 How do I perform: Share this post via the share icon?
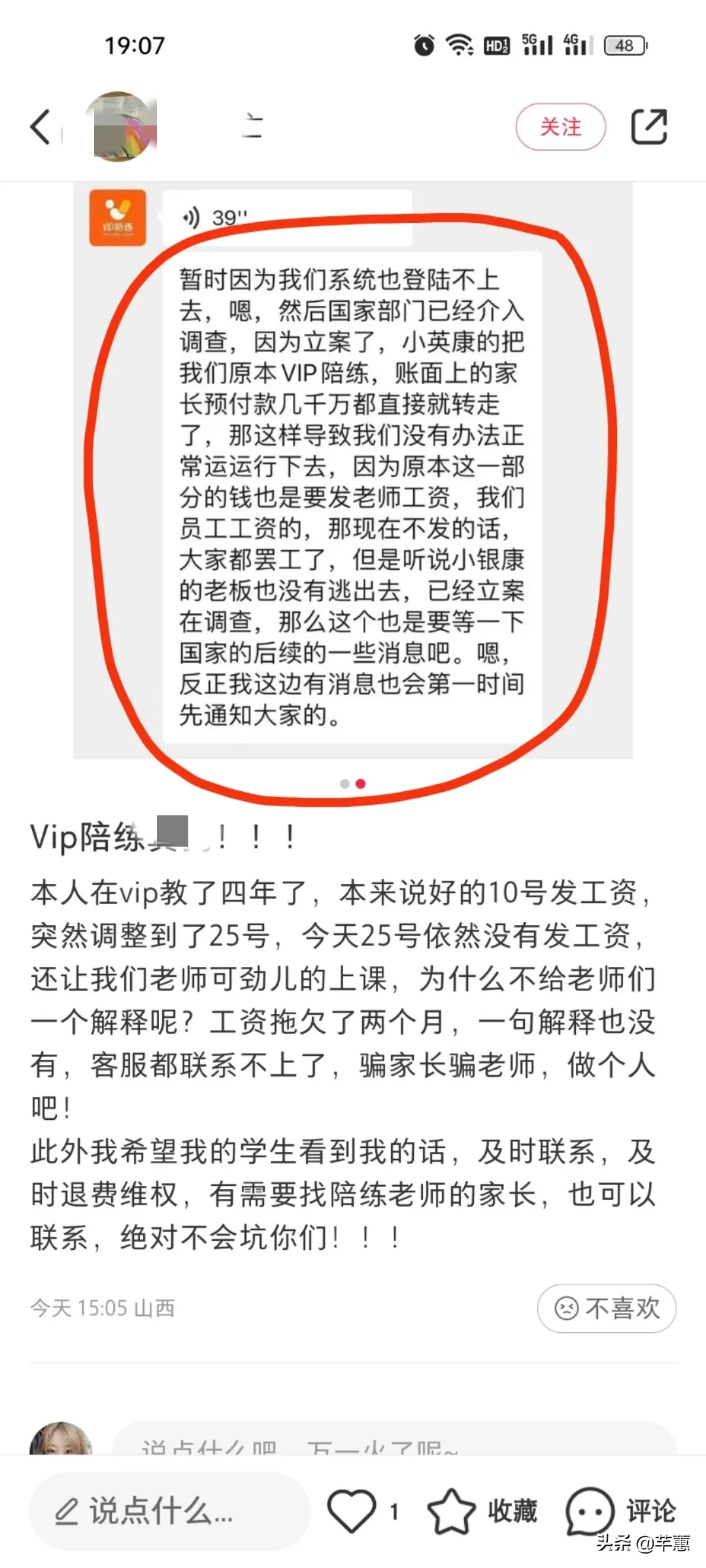pyautogui.click(x=648, y=127)
